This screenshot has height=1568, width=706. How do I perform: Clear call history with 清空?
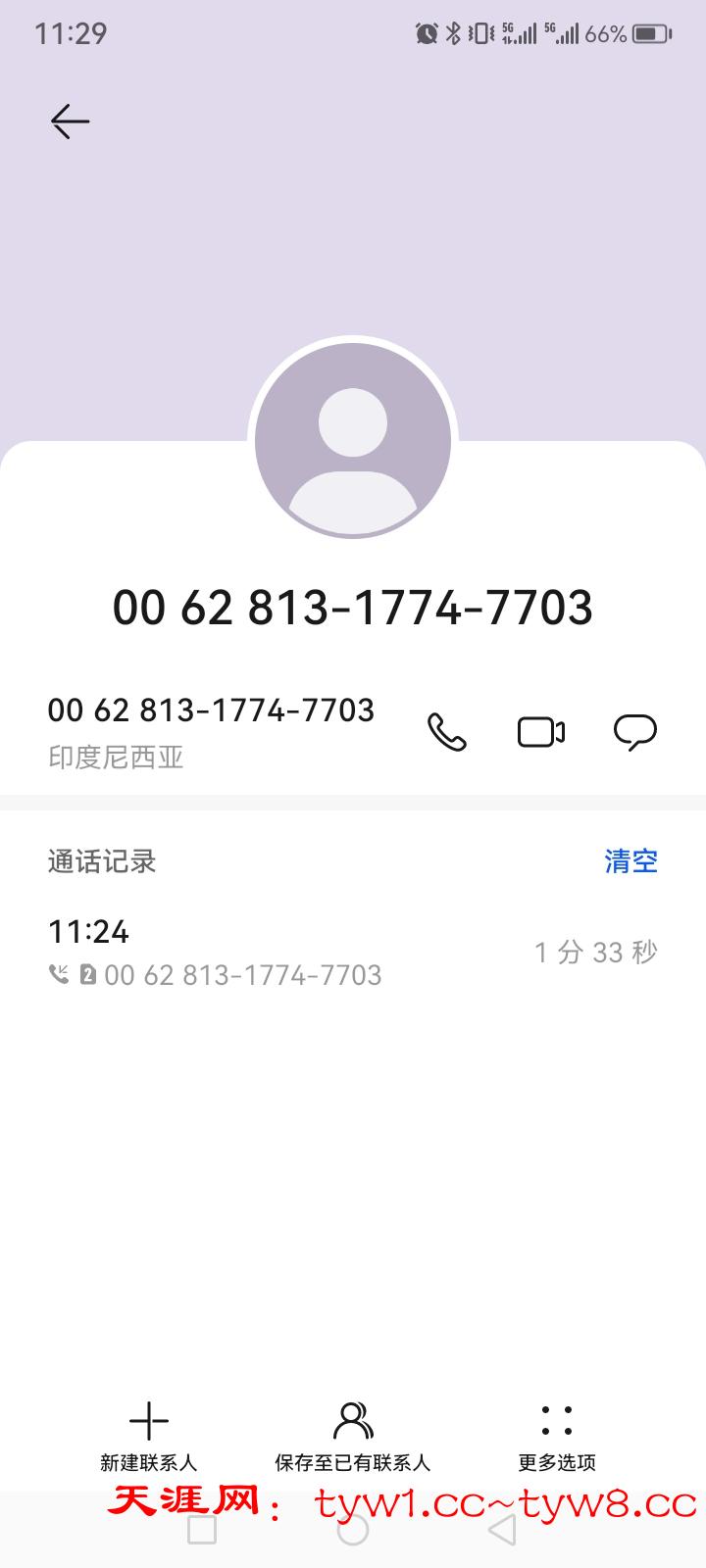[630, 861]
